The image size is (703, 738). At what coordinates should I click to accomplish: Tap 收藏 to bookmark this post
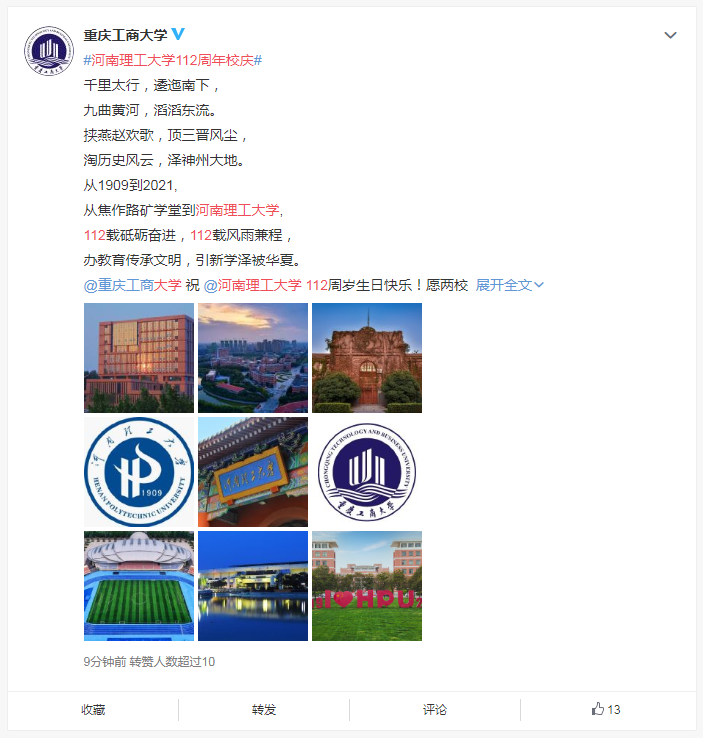tap(93, 710)
